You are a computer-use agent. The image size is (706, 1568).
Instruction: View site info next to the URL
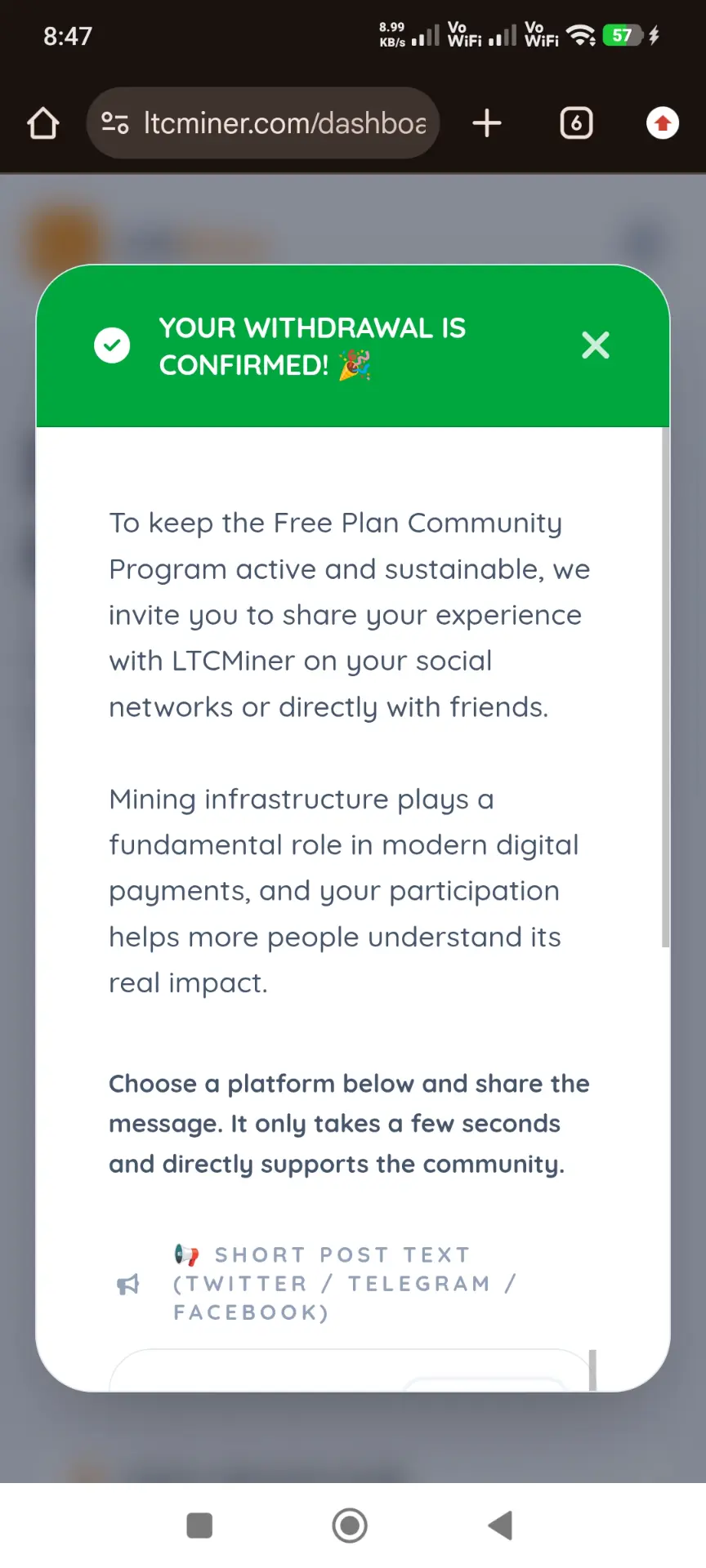click(114, 123)
